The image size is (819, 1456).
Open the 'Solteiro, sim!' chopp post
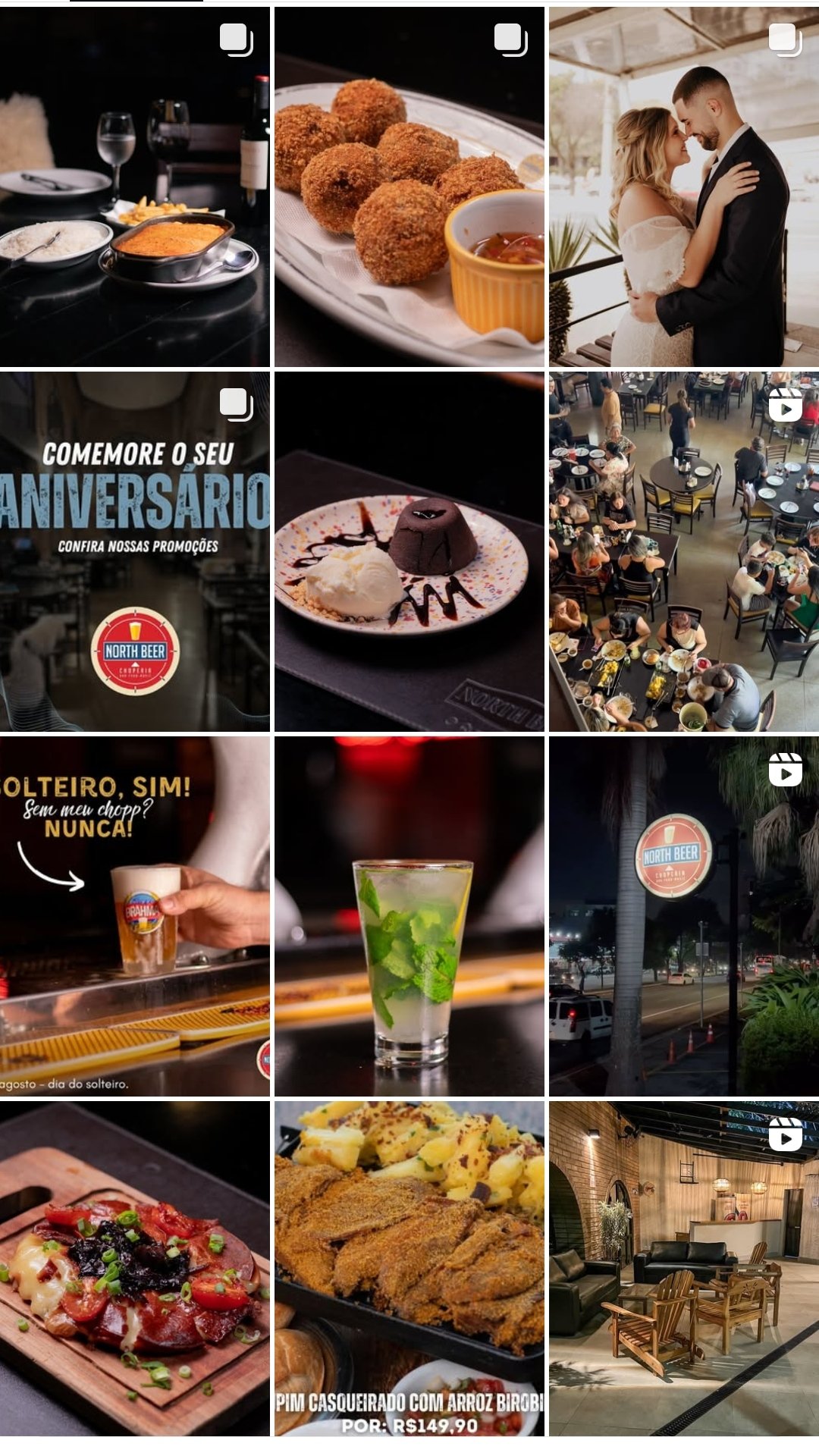tap(134, 916)
